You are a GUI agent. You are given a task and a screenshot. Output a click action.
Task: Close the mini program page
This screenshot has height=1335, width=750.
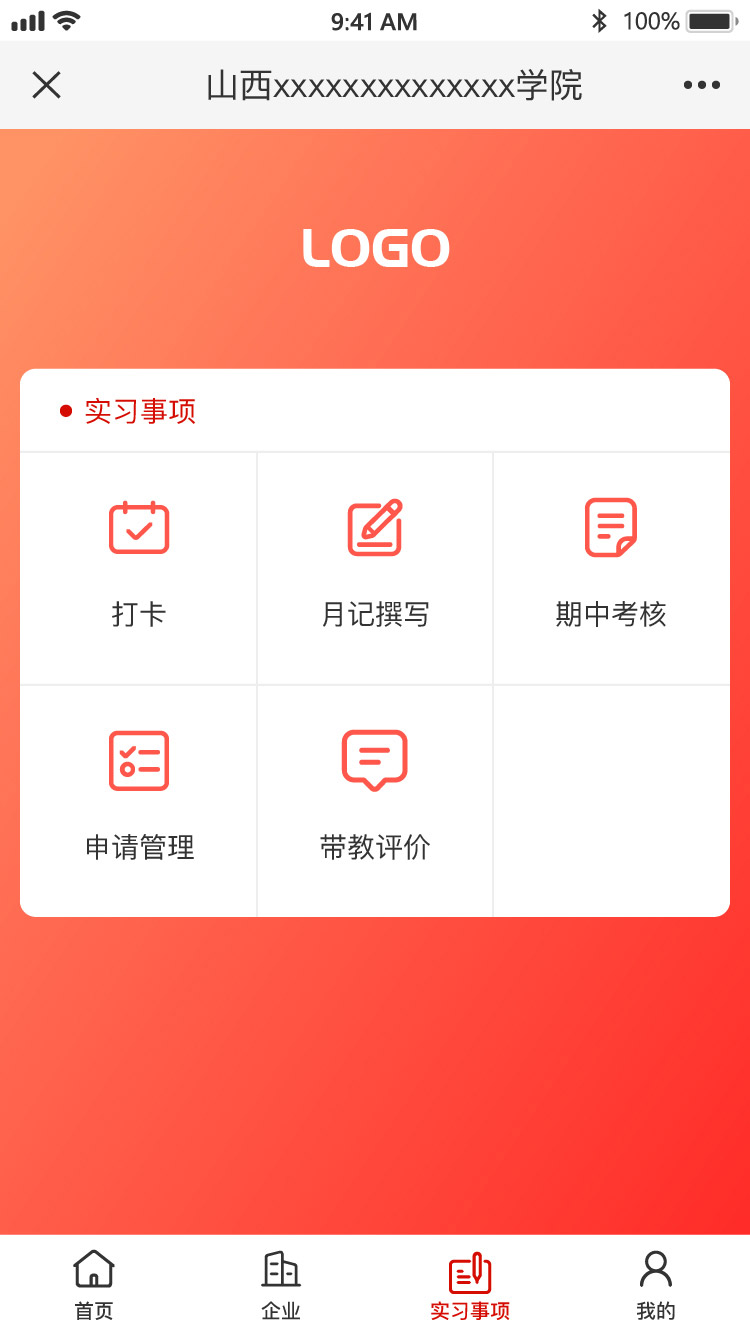pyautogui.click(x=46, y=85)
